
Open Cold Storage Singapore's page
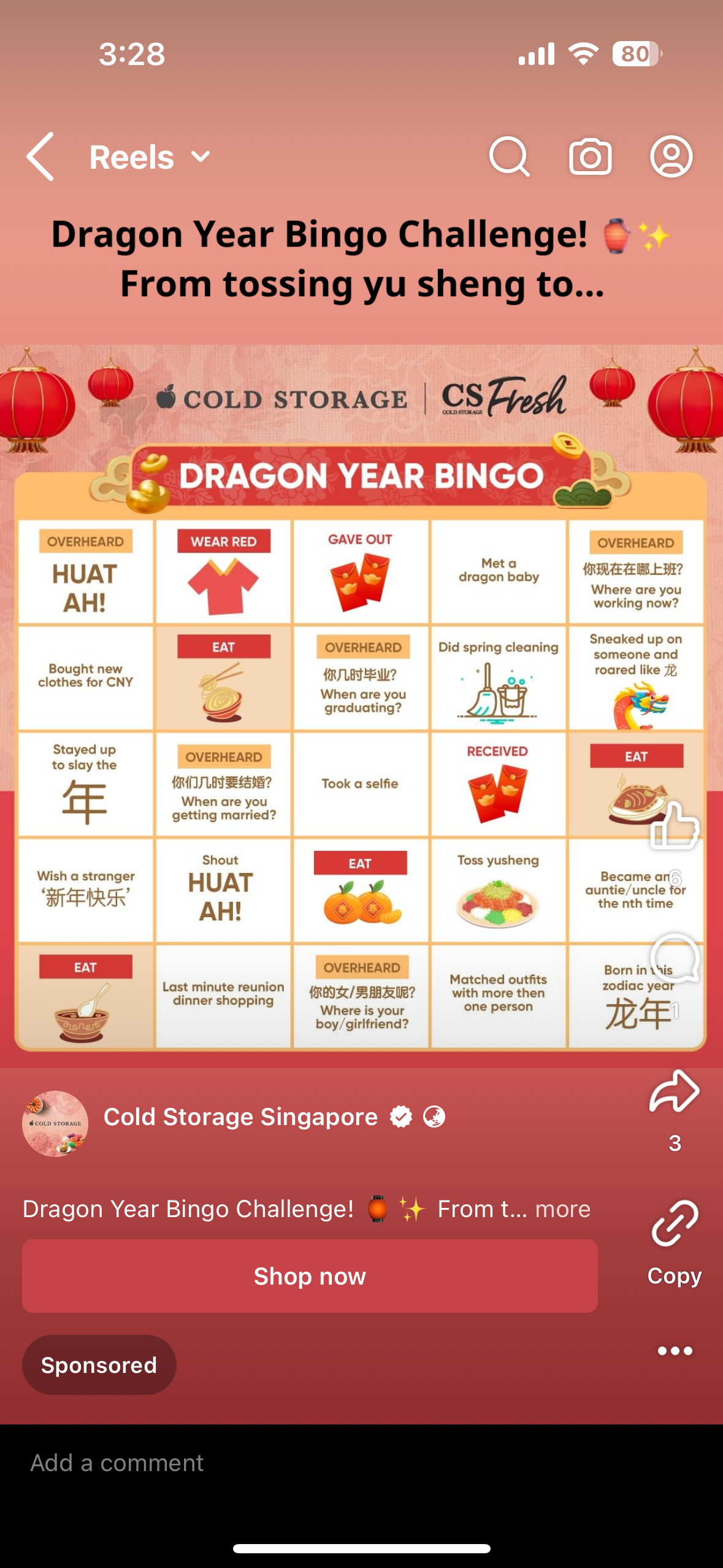[240, 1117]
